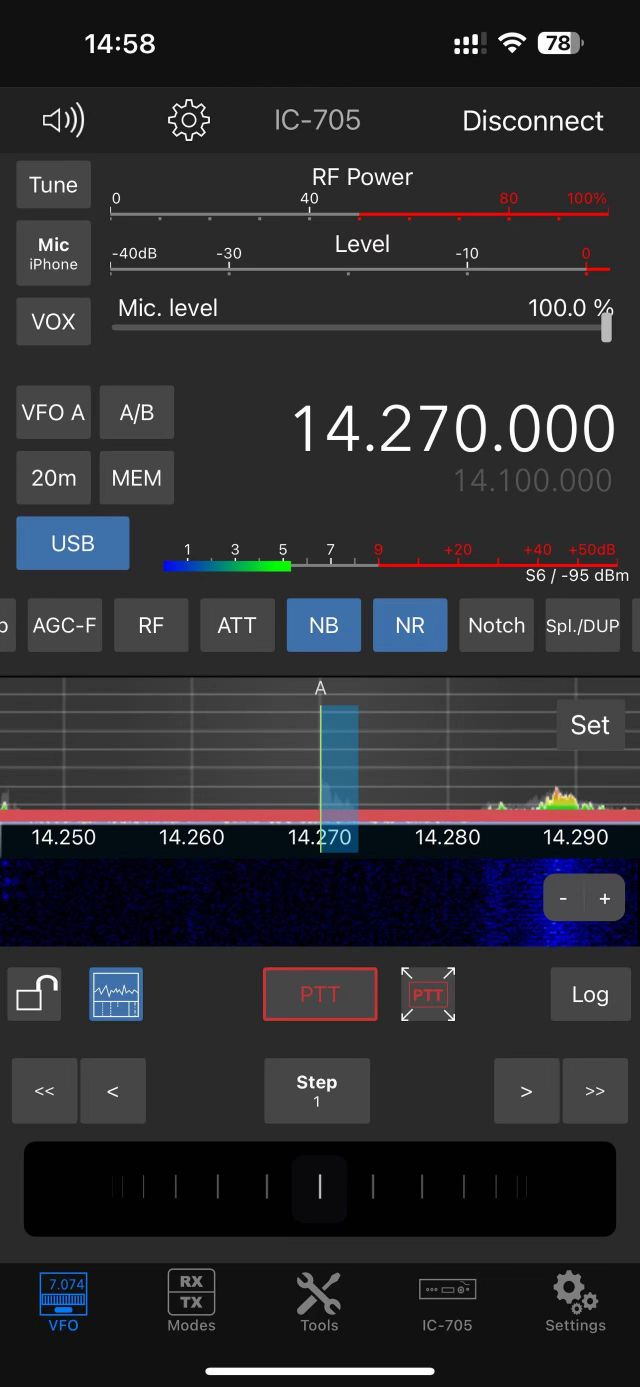Go to the Tools tab
Image resolution: width=640 pixels, height=1387 pixels.
click(x=319, y=1301)
